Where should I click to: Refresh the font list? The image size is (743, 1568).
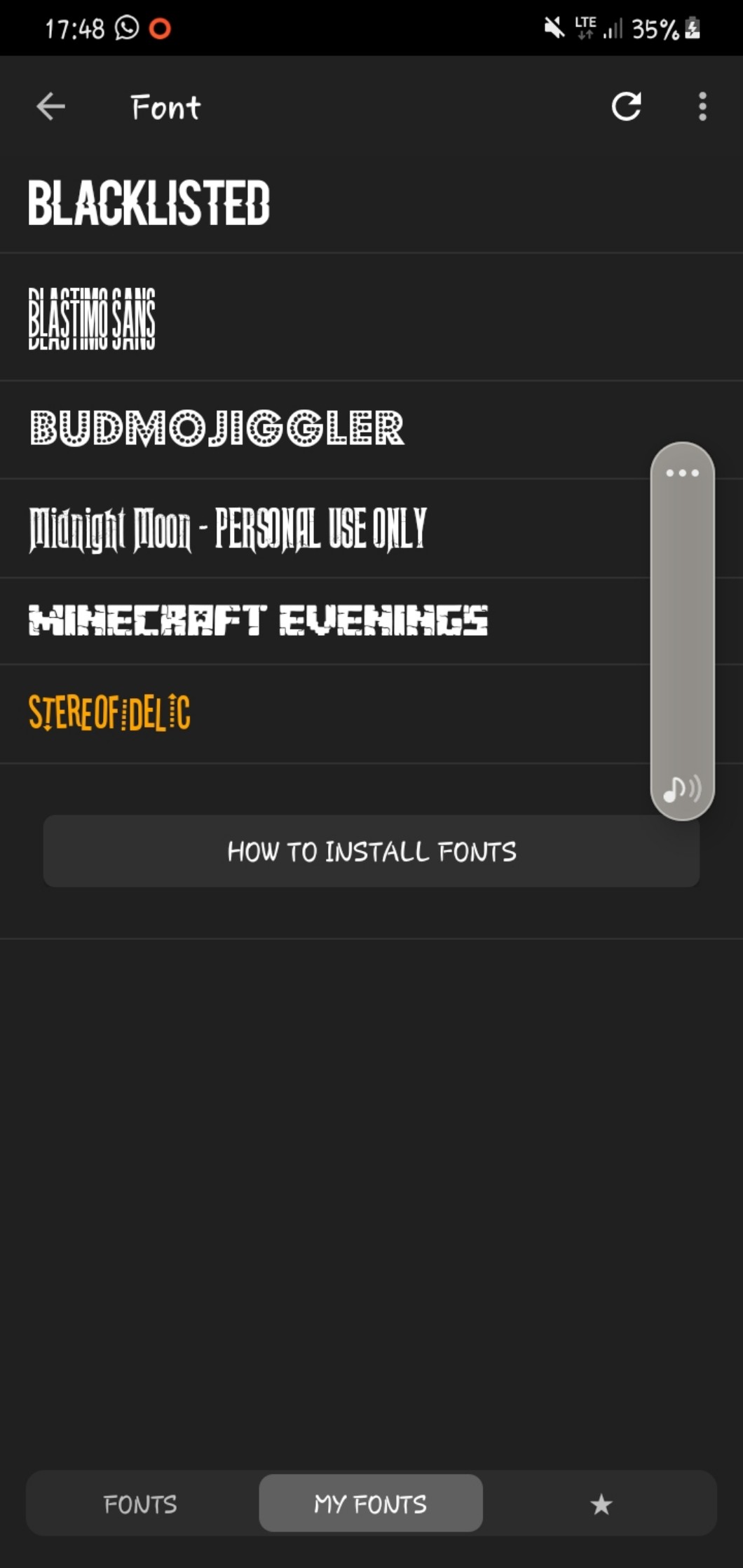pos(626,107)
